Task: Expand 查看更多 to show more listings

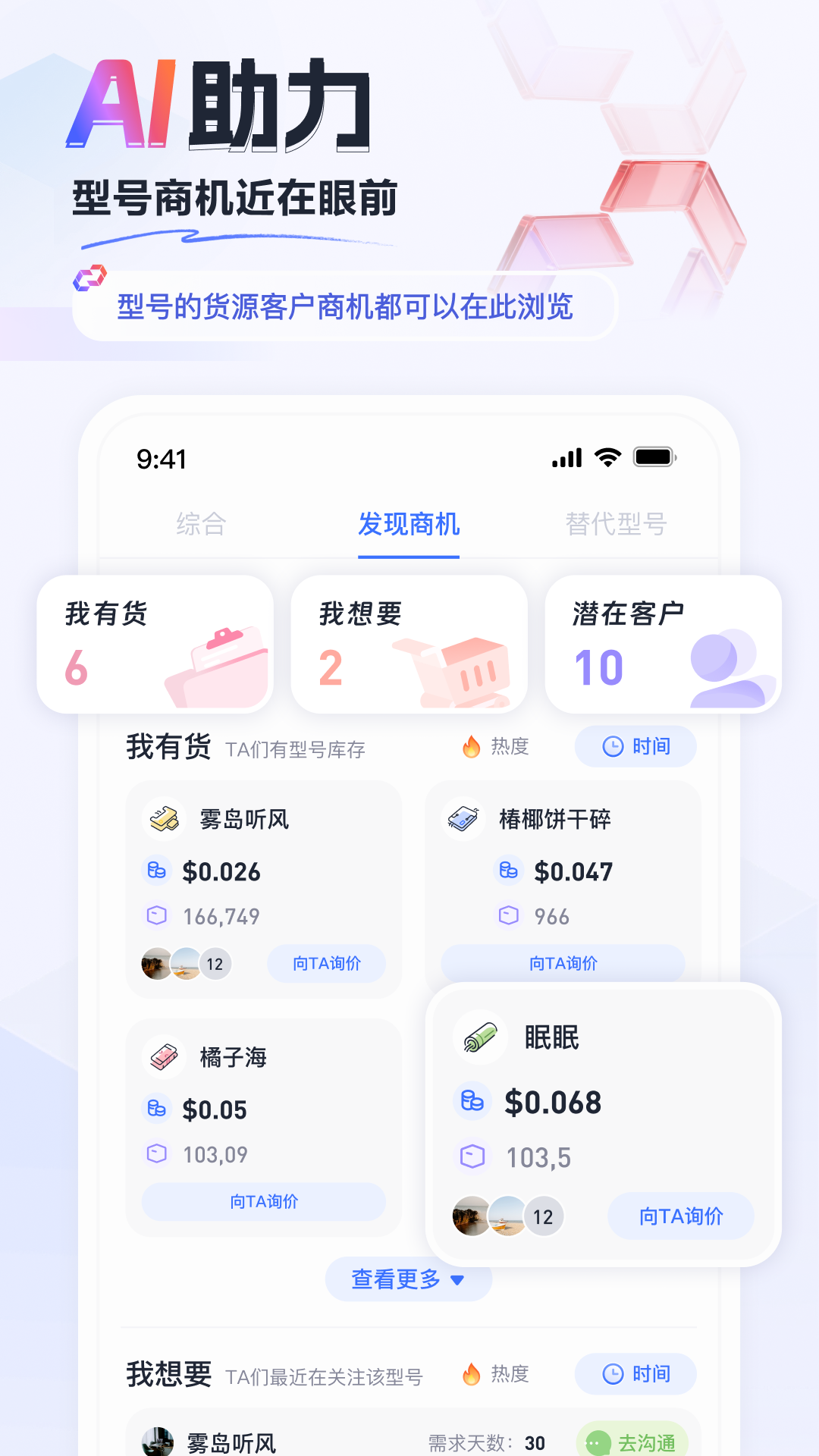Action: (407, 1279)
